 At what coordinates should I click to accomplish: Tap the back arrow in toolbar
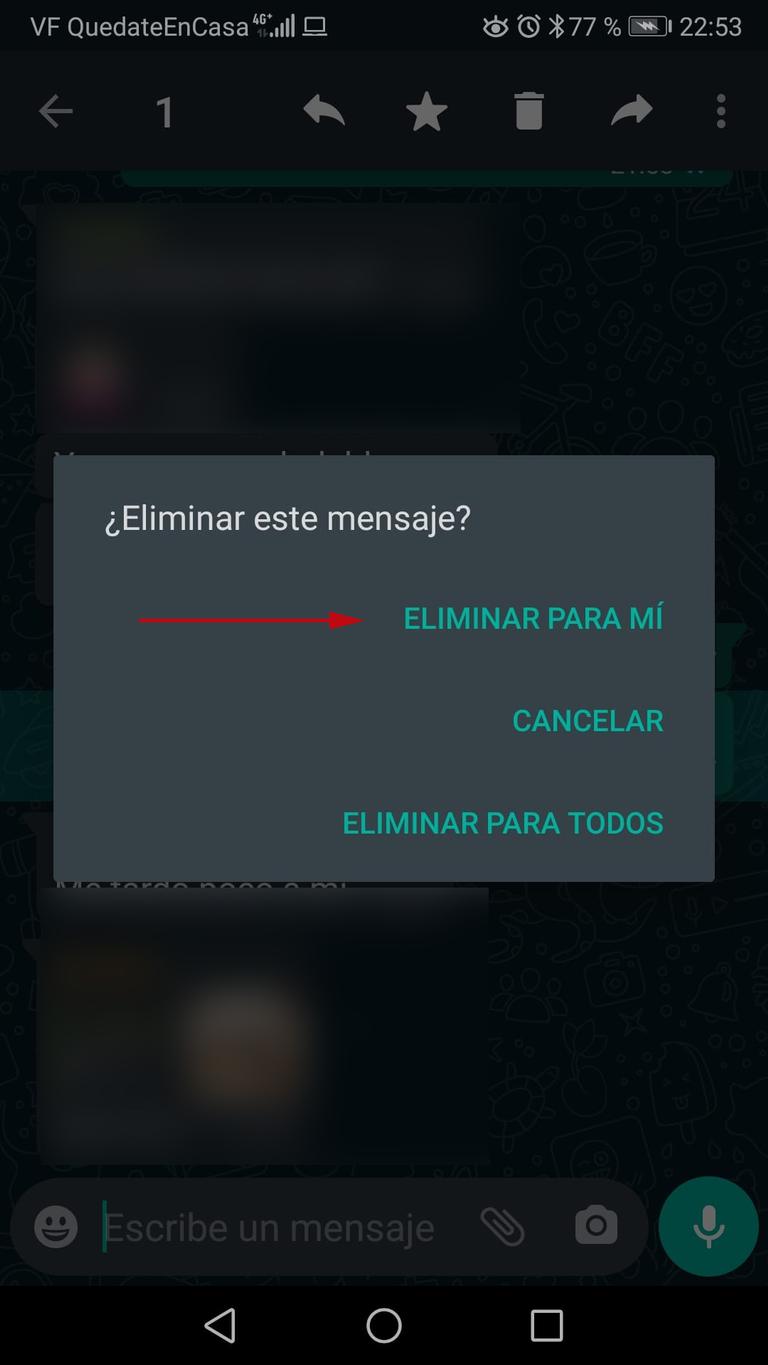click(x=55, y=111)
